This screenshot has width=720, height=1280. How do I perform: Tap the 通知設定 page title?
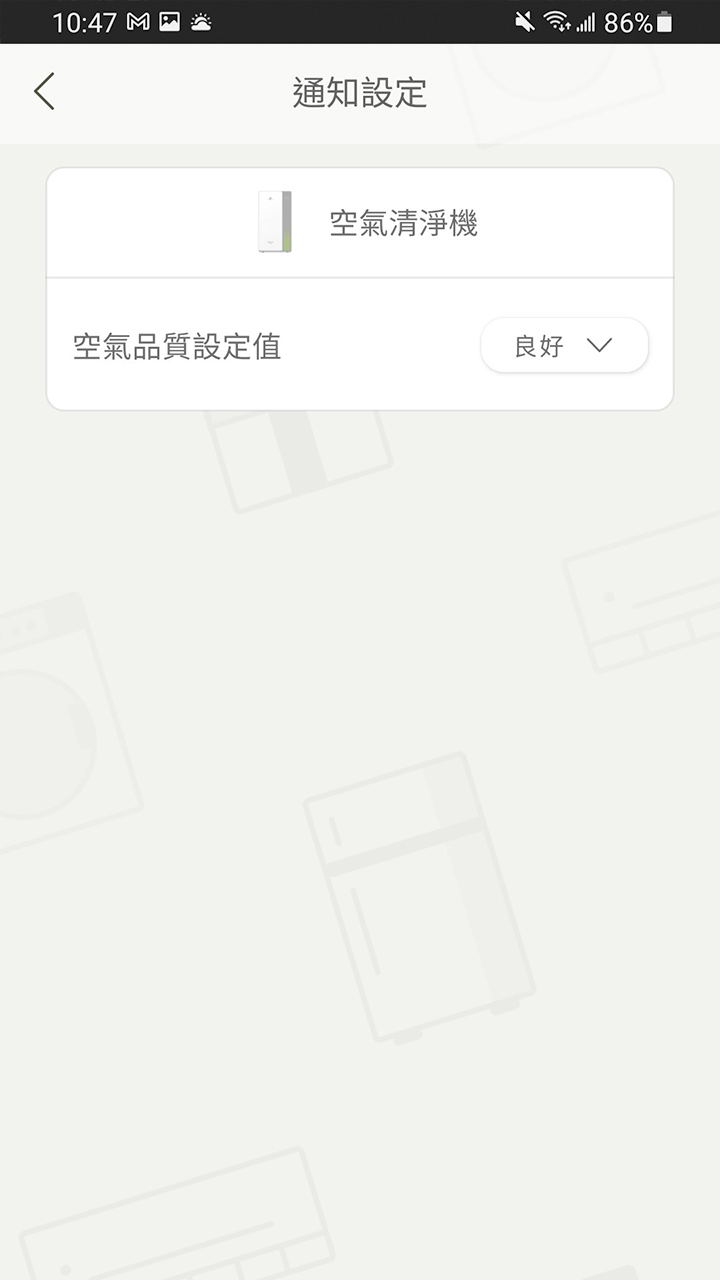(x=360, y=93)
